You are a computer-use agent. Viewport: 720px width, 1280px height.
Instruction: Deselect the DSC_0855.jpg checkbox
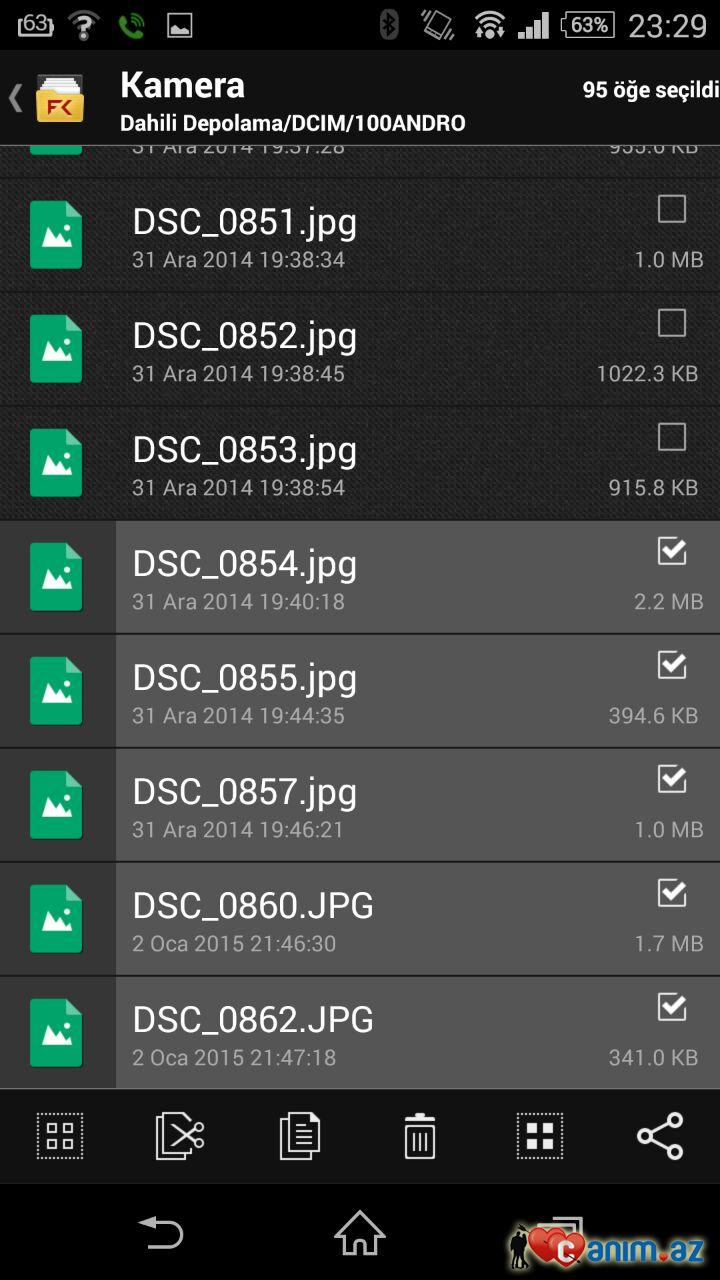[671, 665]
